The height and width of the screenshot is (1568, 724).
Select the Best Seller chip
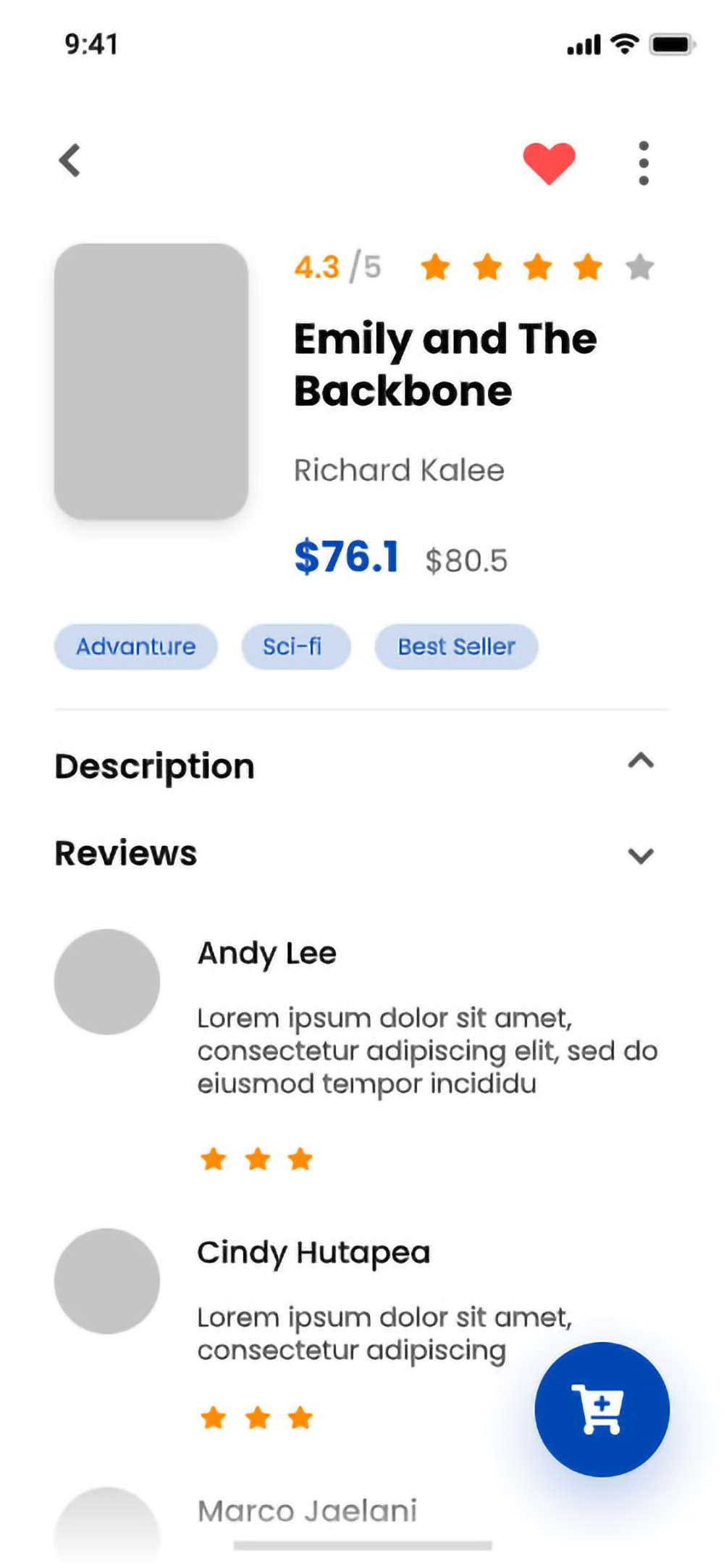456,646
